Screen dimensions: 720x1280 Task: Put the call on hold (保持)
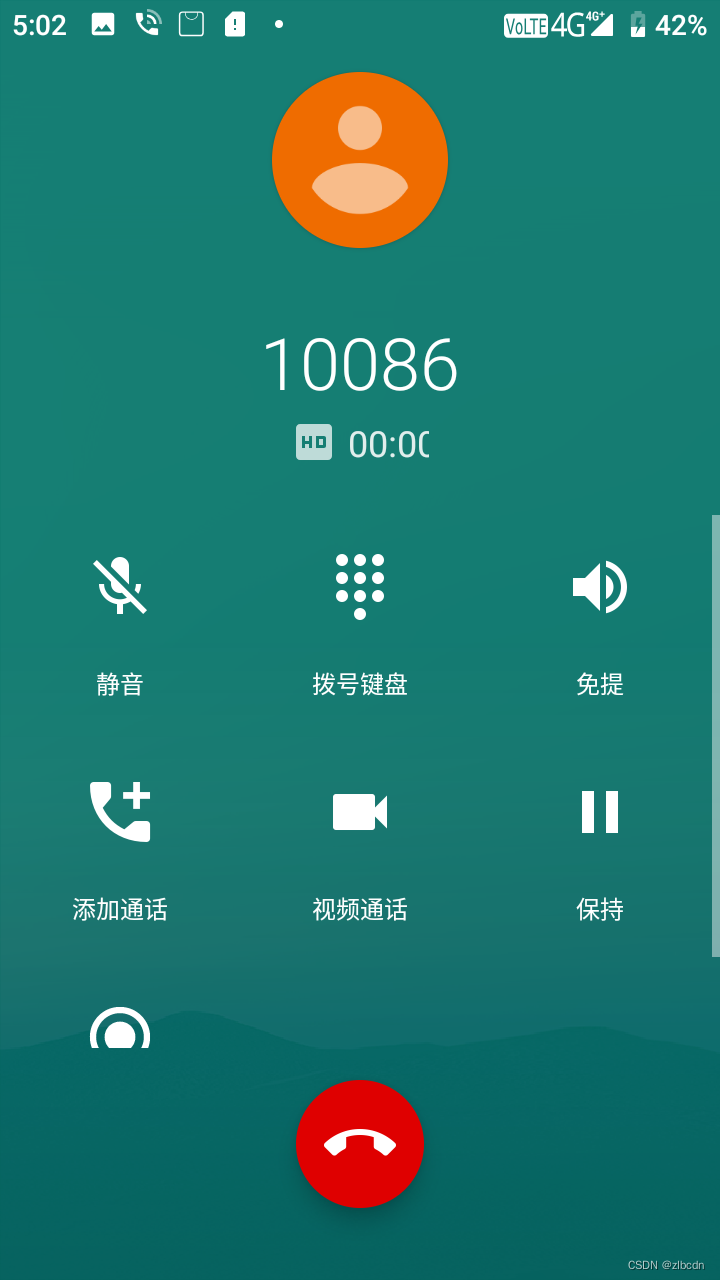click(600, 812)
